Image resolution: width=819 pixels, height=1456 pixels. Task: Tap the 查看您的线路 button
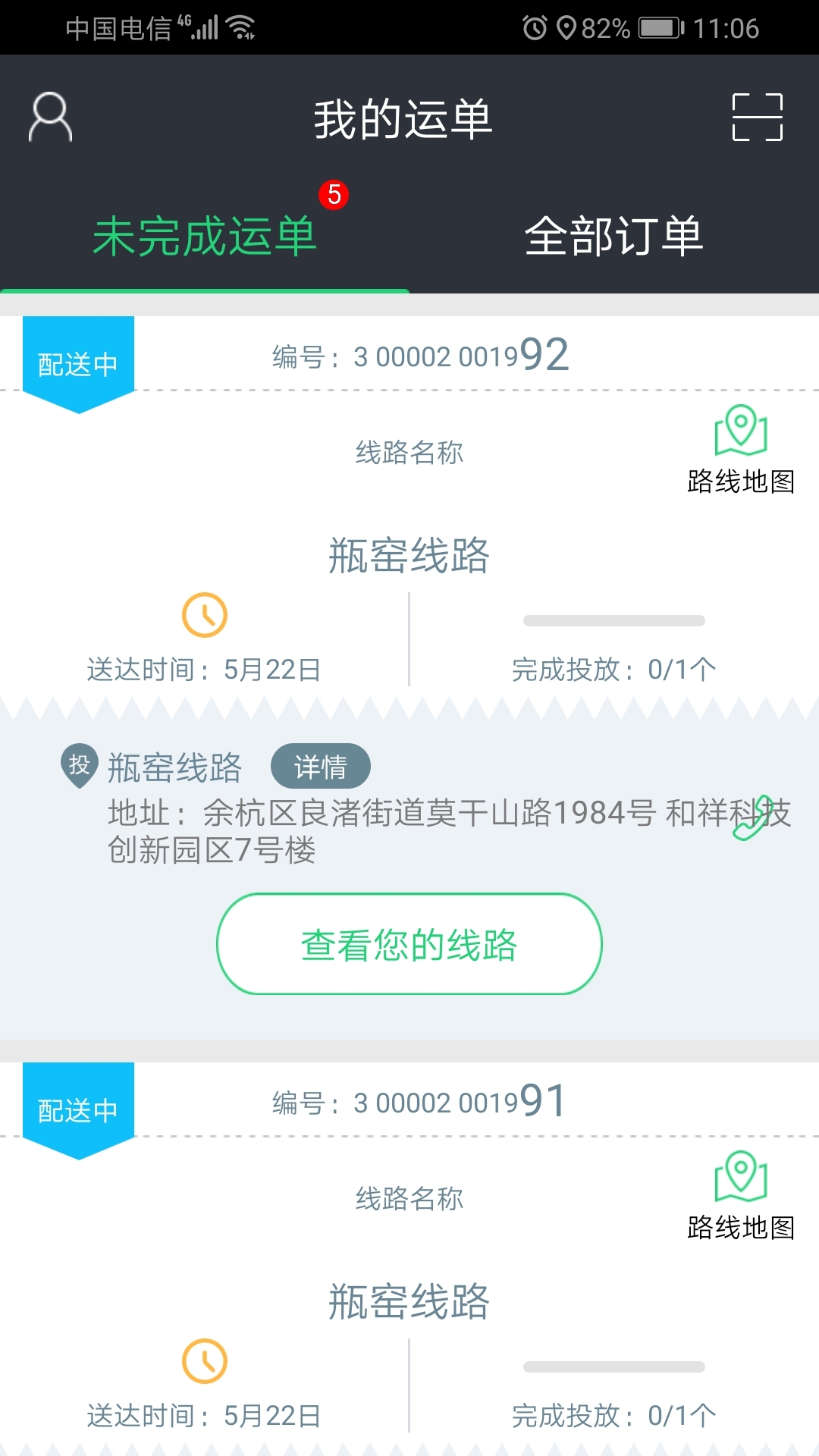[x=409, y=944]
